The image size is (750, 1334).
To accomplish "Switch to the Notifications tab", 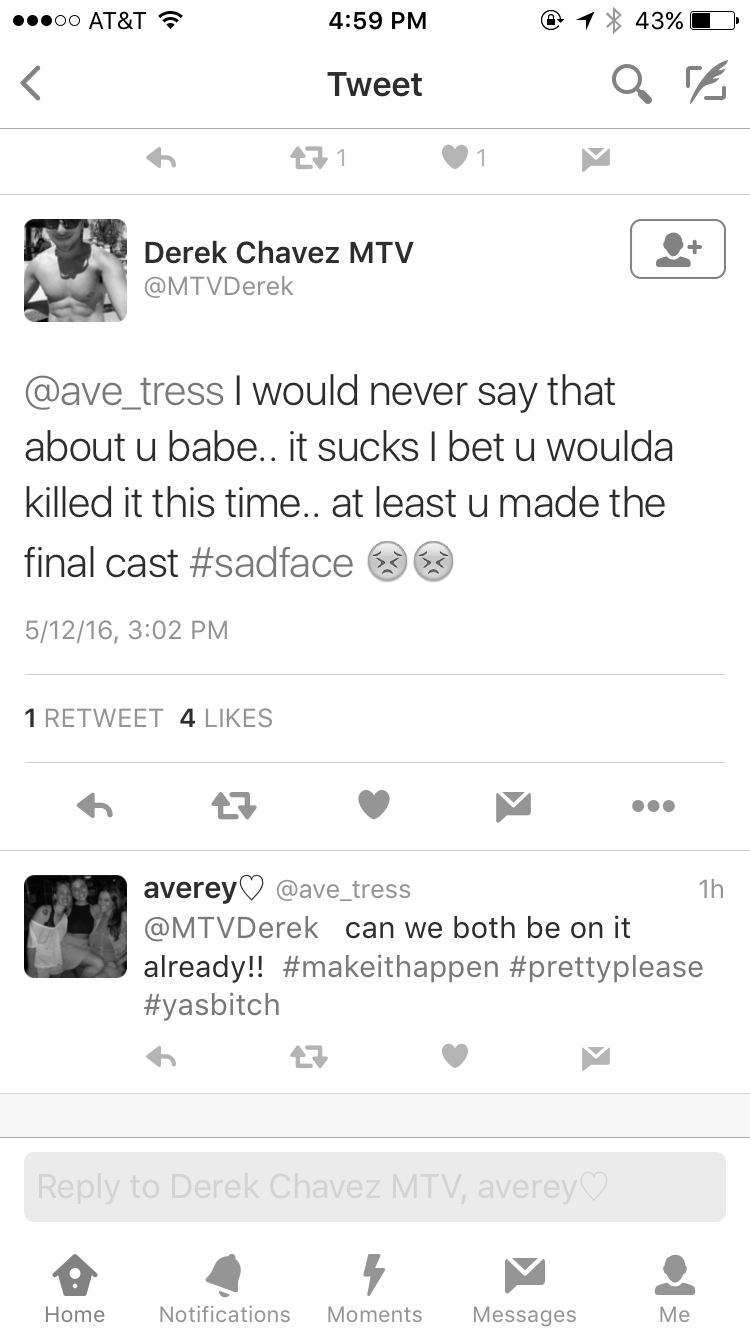I will [x=225, y=1289].
